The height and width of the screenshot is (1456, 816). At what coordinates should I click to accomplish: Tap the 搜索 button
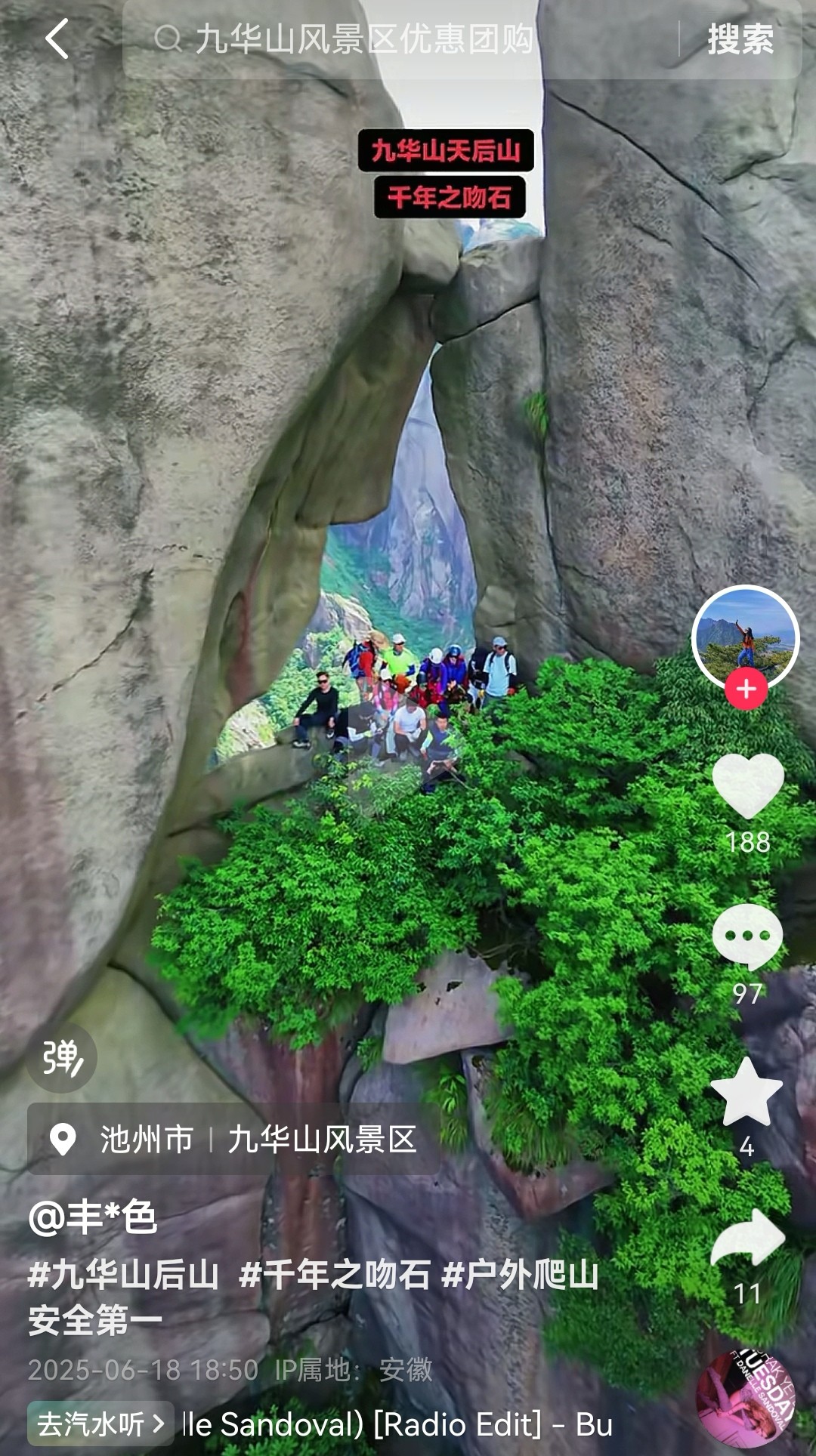740,39
